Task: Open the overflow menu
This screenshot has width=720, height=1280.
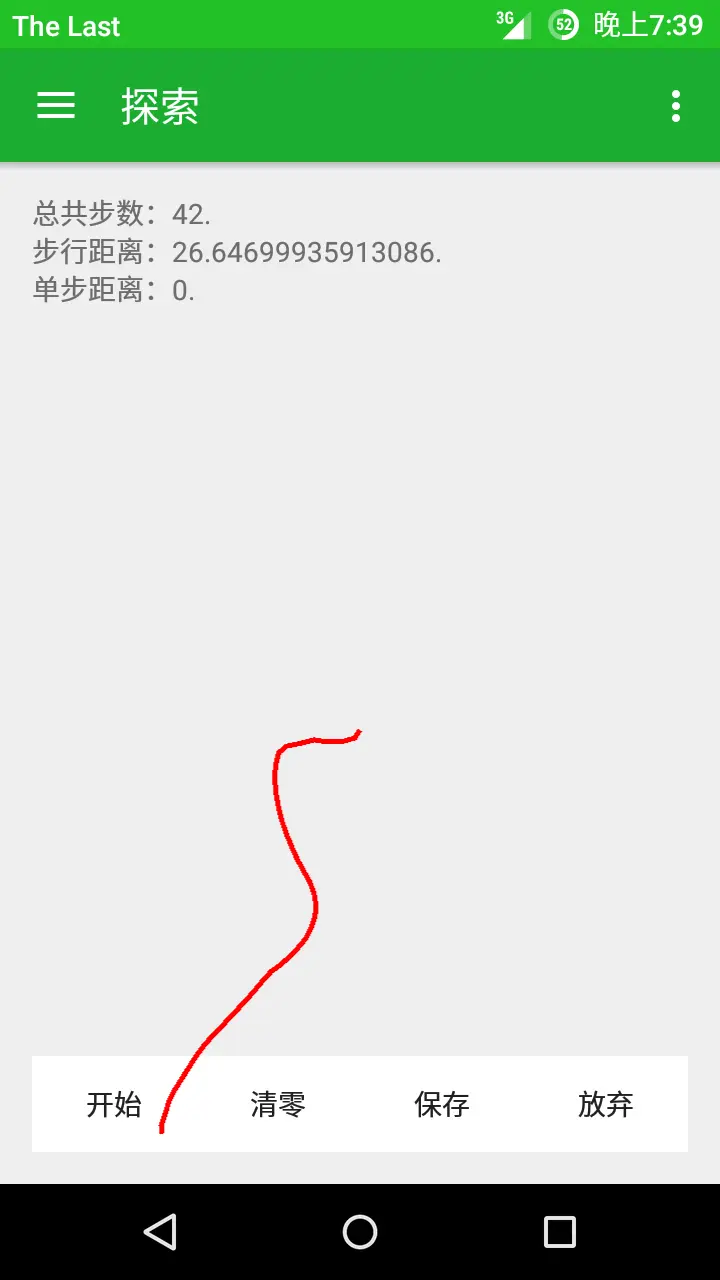Action: pyautogui.click(x=676, y=105)
